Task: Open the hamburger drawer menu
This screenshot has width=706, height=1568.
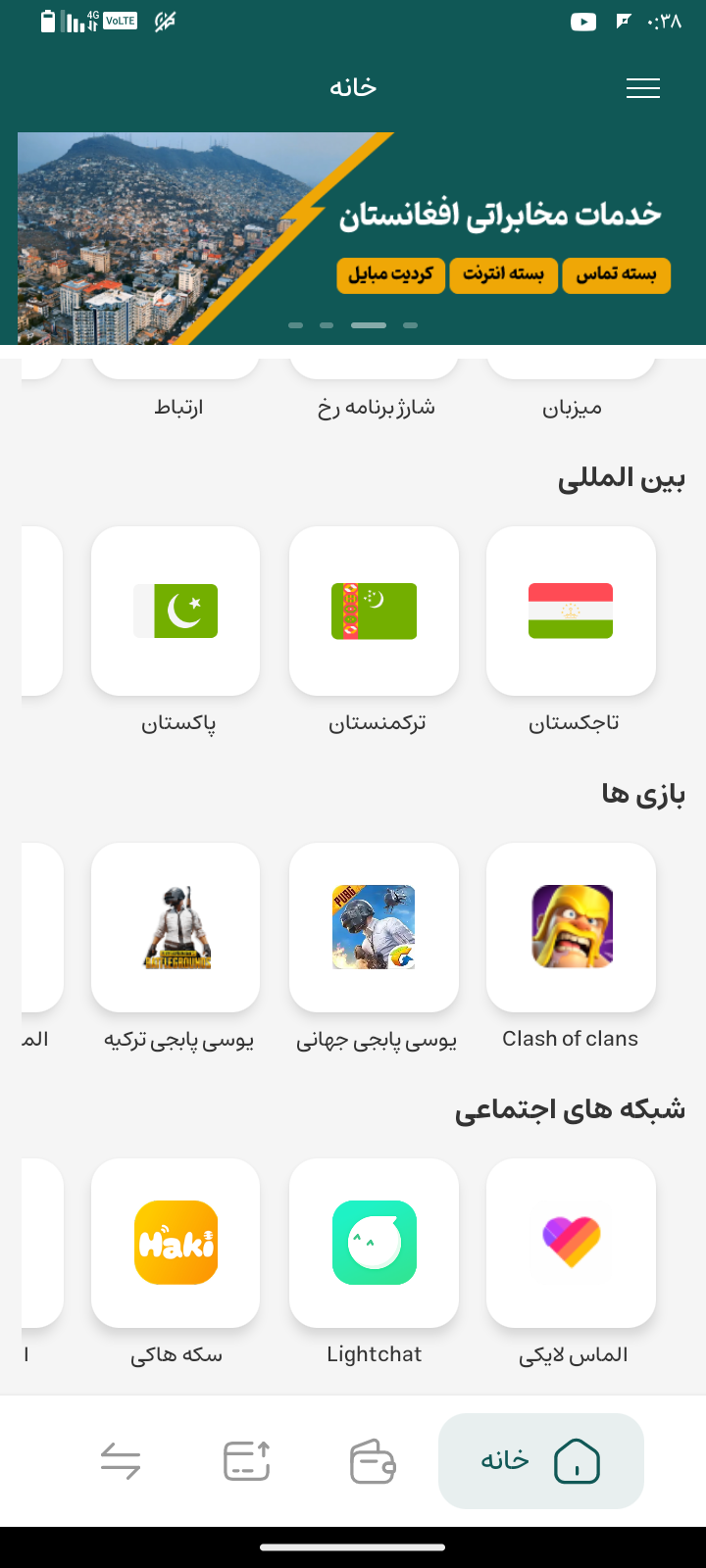Action: click(642, 88)
